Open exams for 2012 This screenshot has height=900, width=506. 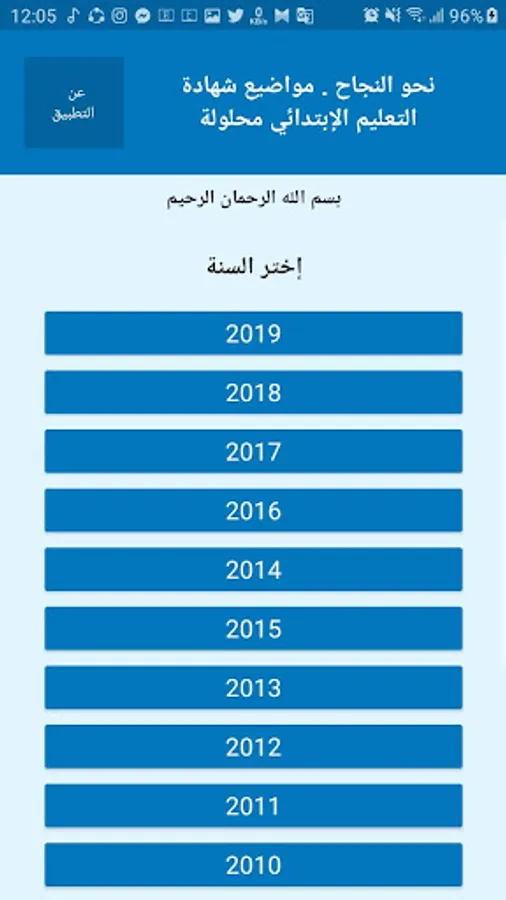tap(254, 747)
